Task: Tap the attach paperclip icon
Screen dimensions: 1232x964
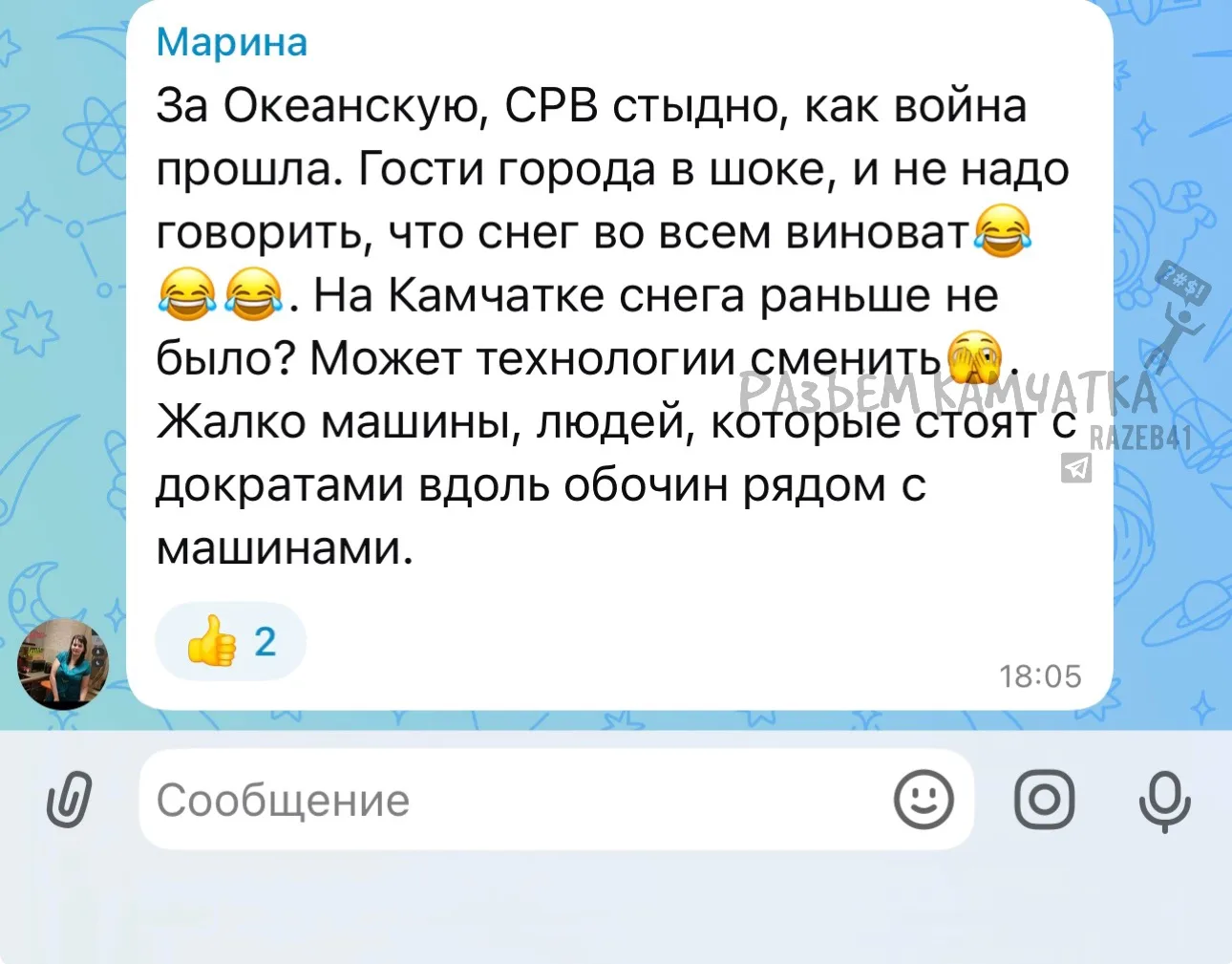Action: pyautogui.click(x=69, y=799)
